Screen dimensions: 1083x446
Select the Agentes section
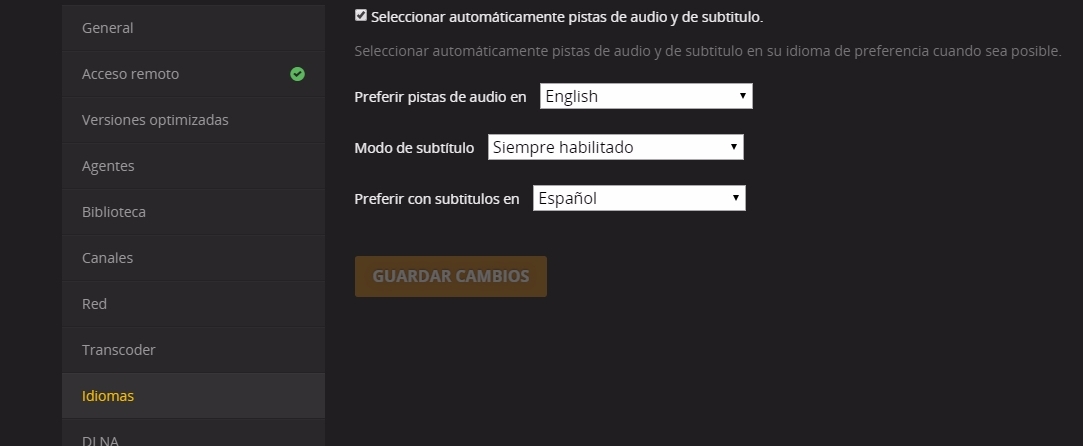tap(108, 166)
